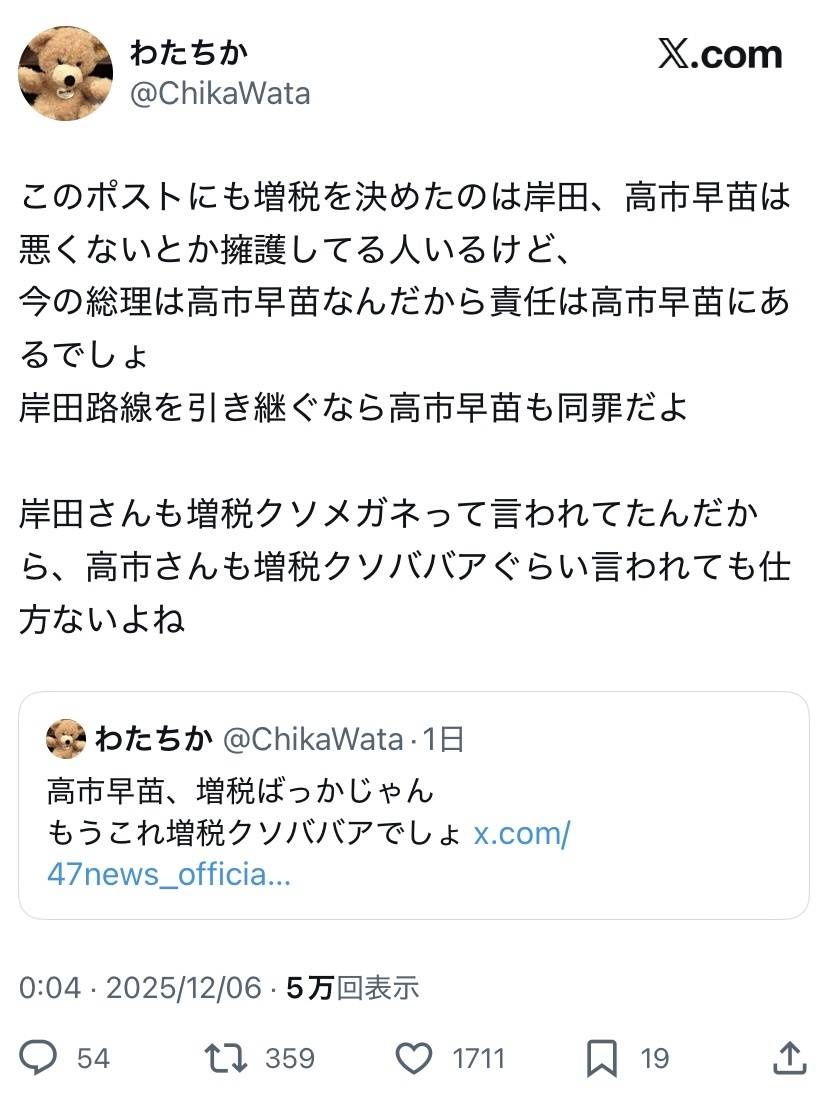Screen dimensions: 828x1095
Task: Share the post via the share icon
Action: click(790, 1057)
